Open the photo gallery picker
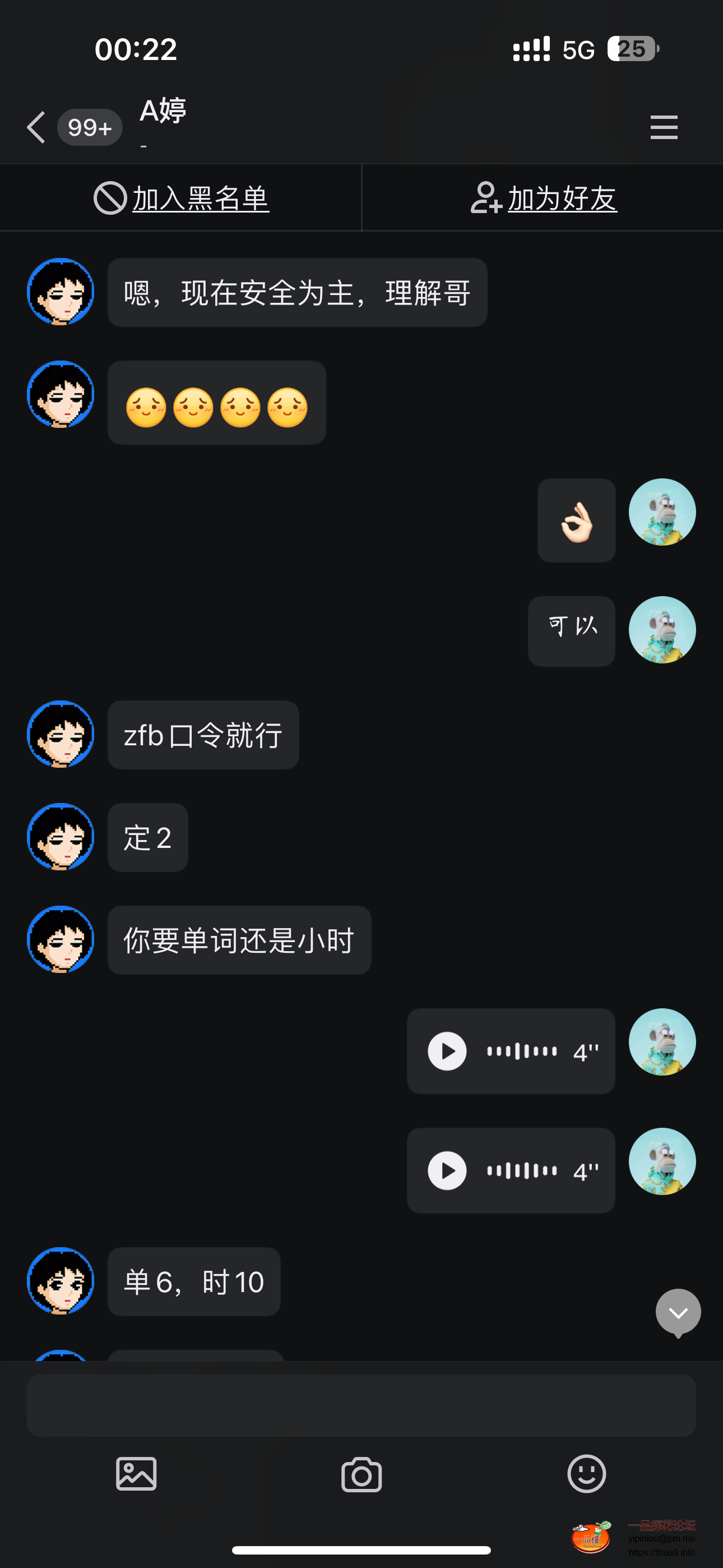Viewport: 723px width, 1568px height. pos(136,1474)
